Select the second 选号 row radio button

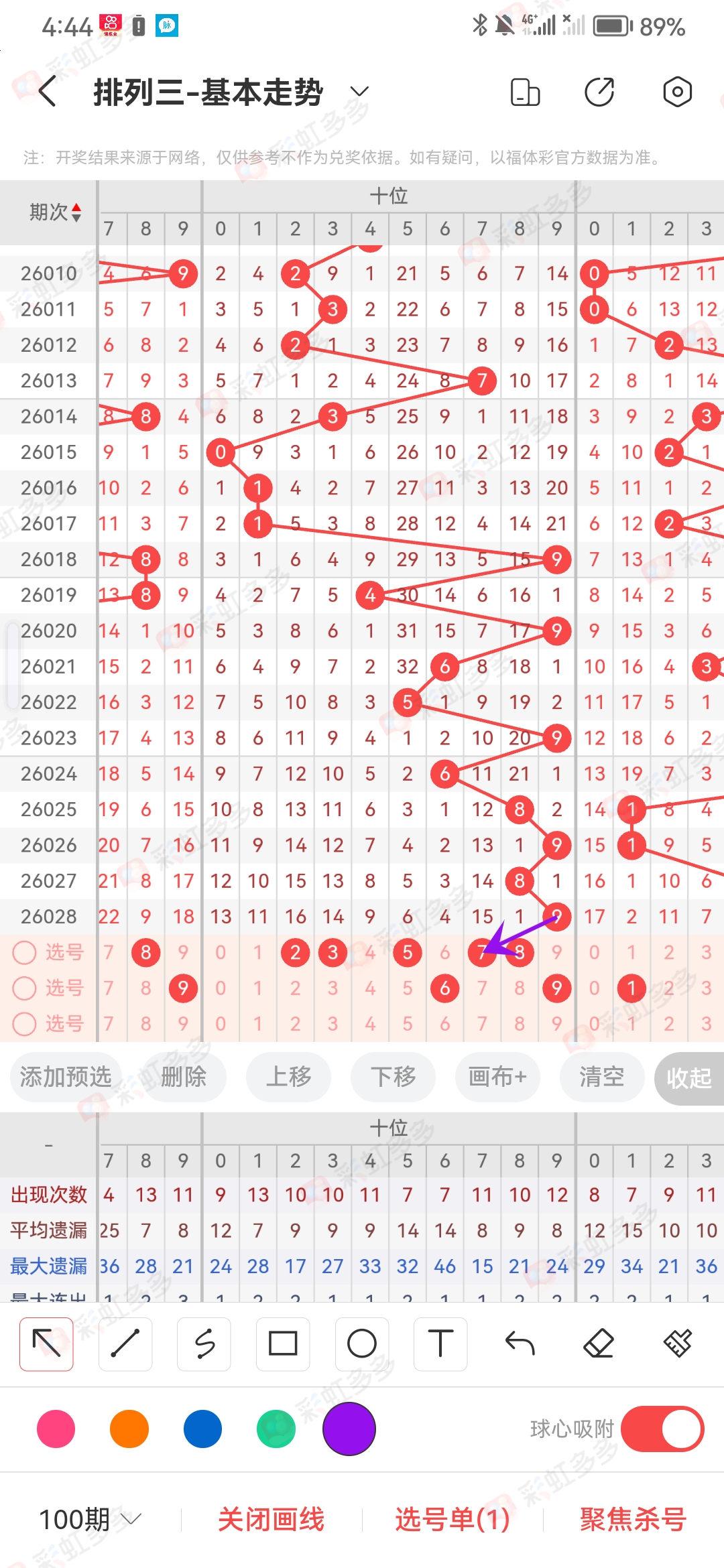click(24, 988)
